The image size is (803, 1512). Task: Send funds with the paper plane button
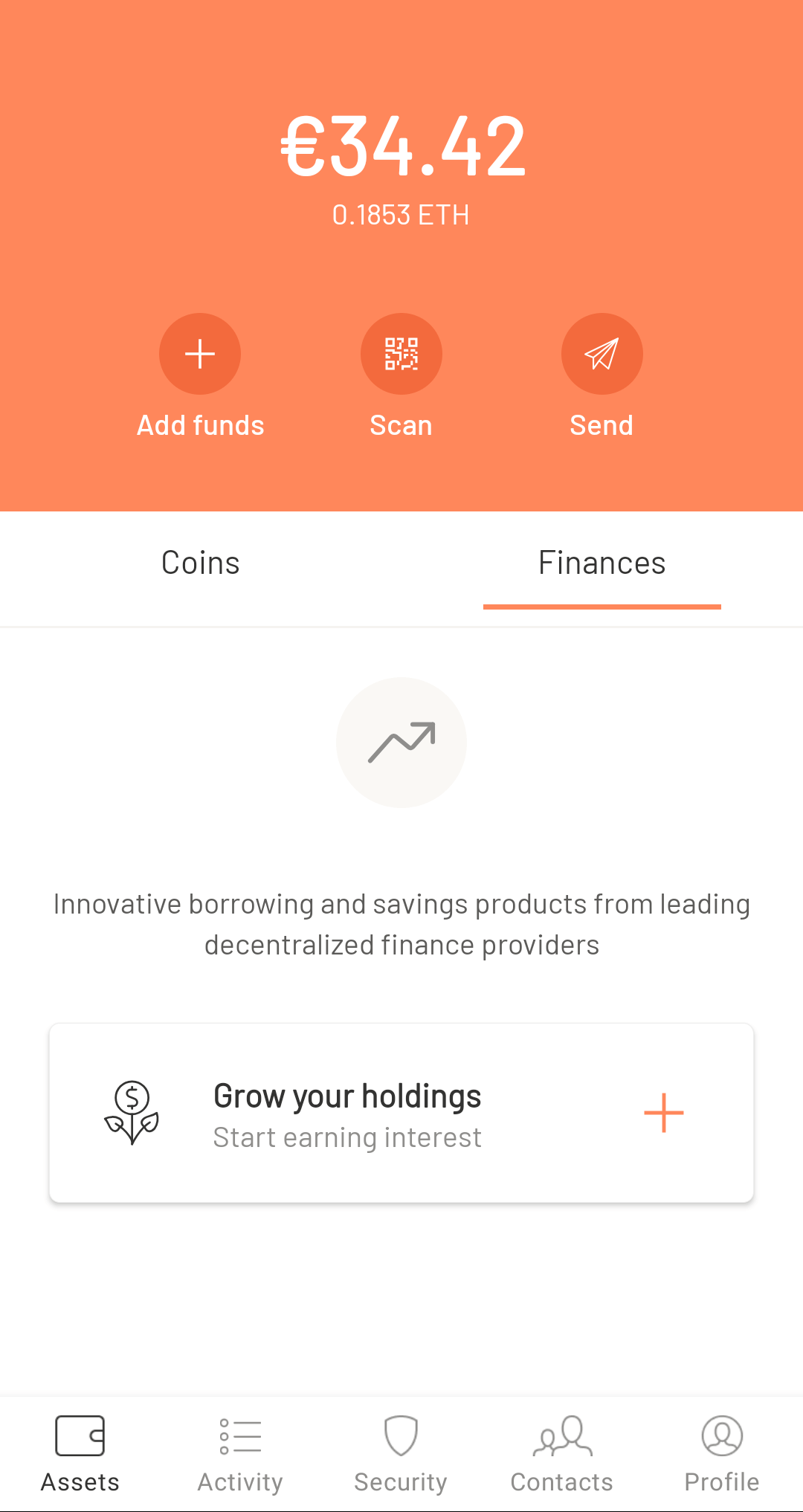[x=602, y=355]
